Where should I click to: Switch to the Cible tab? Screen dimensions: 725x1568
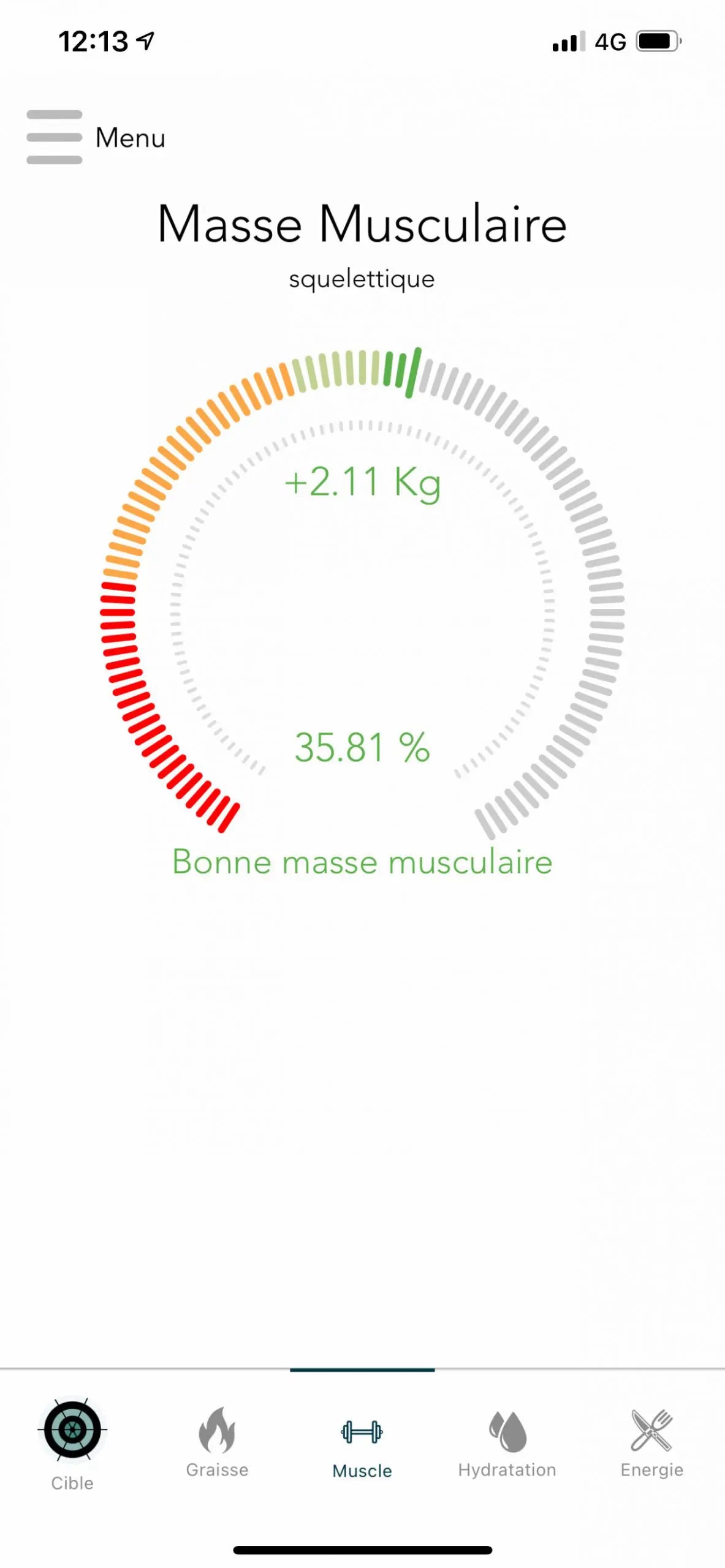click(72, 1444)
